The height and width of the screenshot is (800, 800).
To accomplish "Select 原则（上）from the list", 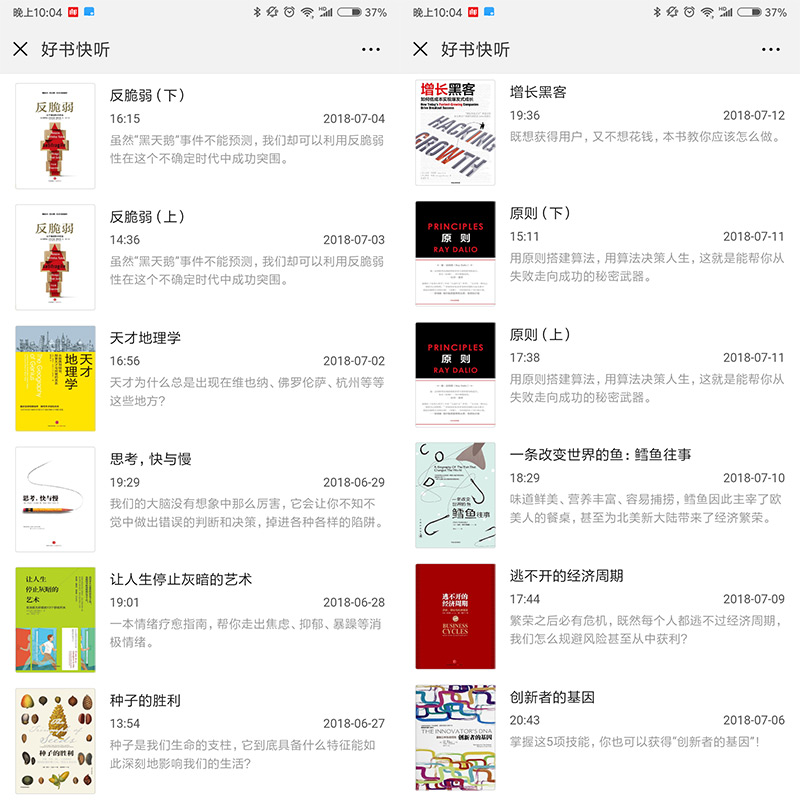I will point(600,374).
